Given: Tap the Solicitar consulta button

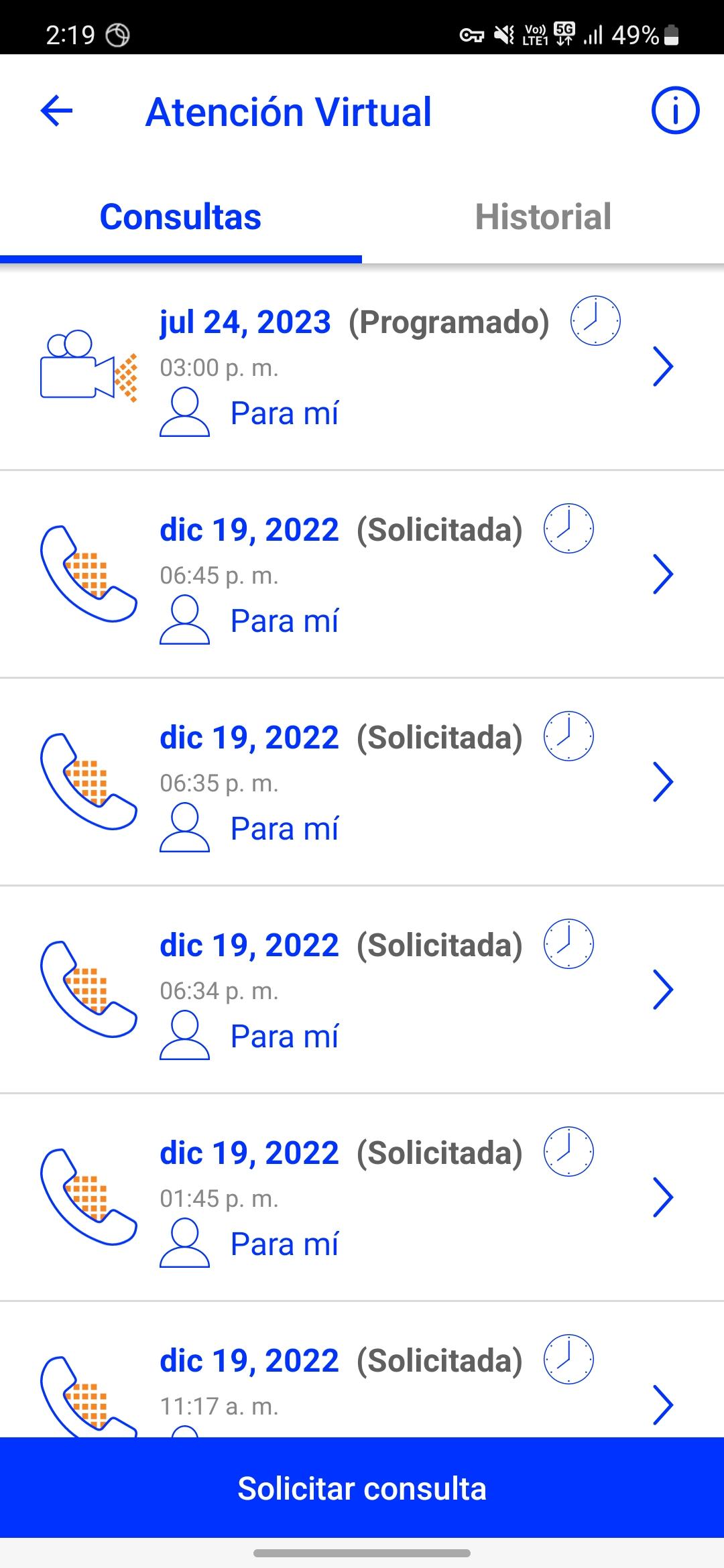Looking at the screenshot, I should (362, 1488).
